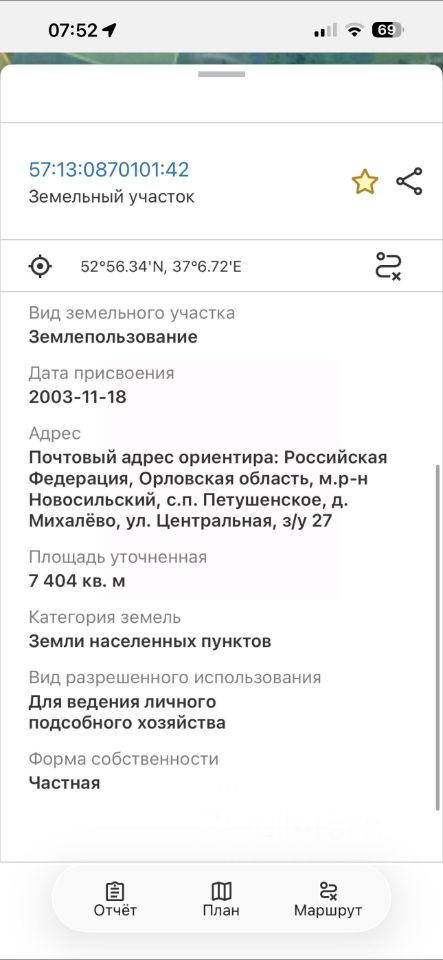Open cadastral number 57:13:0870101:42 link
443x960 pixels.
point(109,170)
